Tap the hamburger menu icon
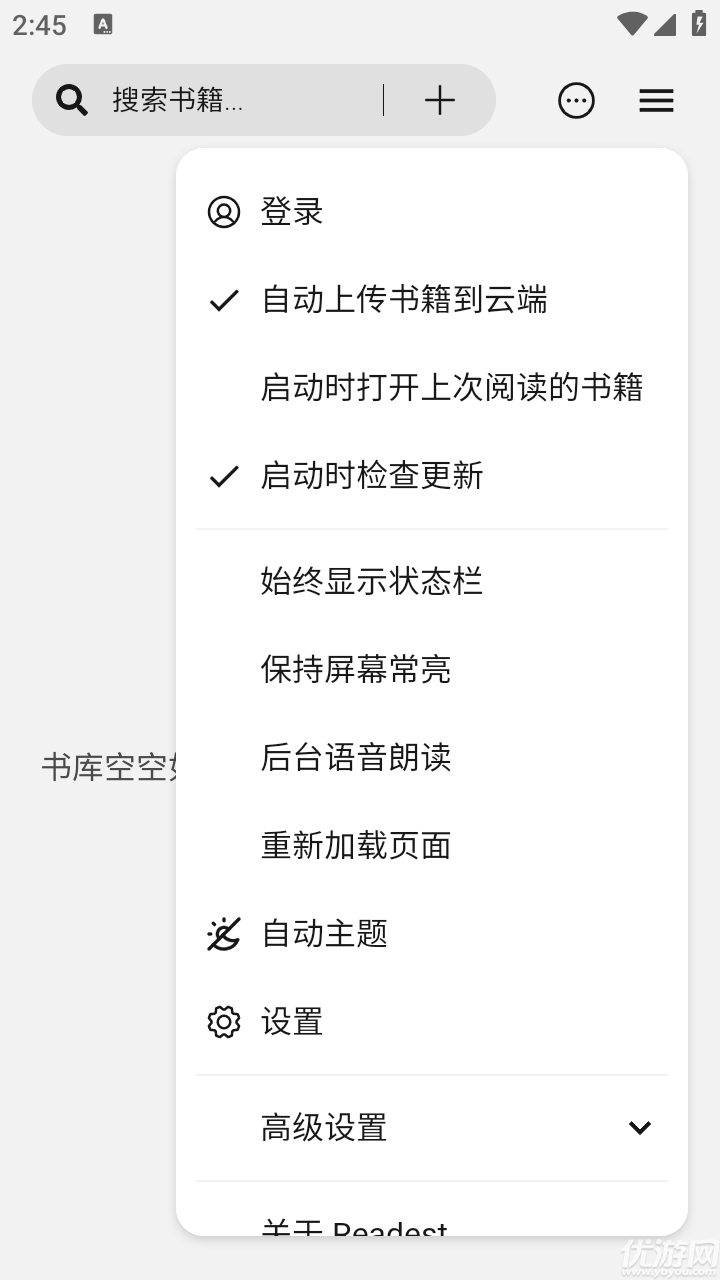This screenshot has height=1280, width=720. pos(656,100)
